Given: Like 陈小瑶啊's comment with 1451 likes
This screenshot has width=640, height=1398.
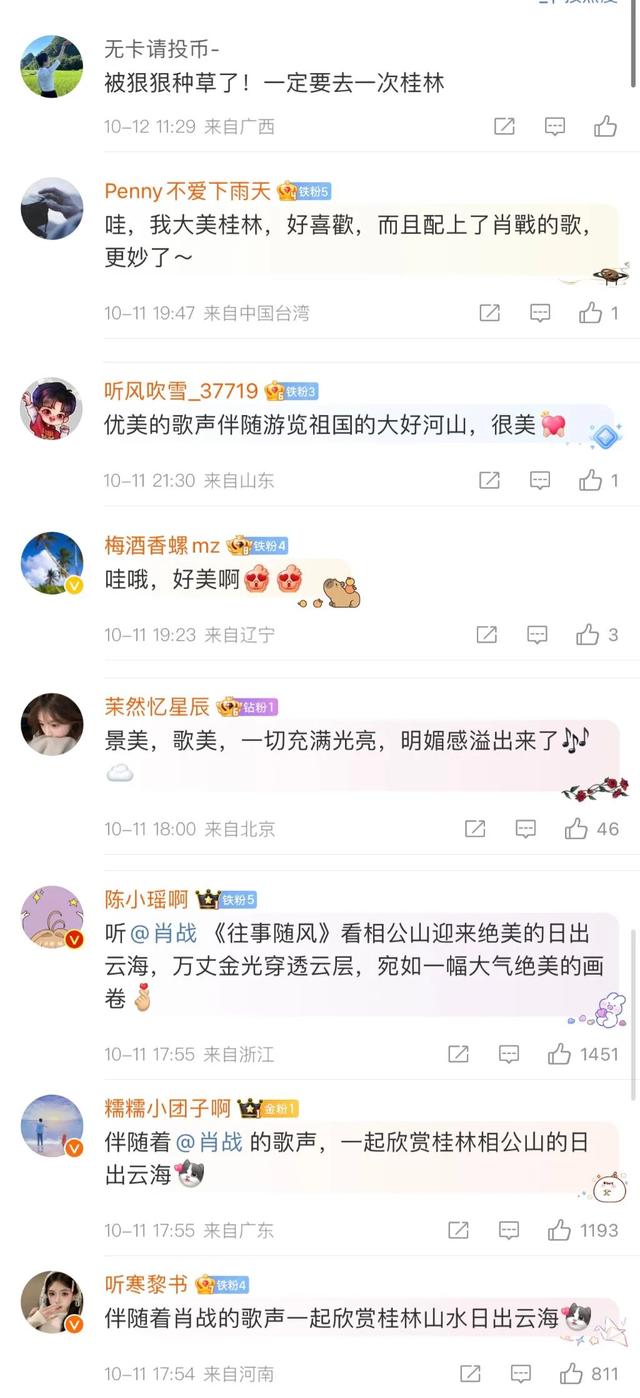Looking at the screenshot, I should pyautogui.click(x=560, y=1054).
